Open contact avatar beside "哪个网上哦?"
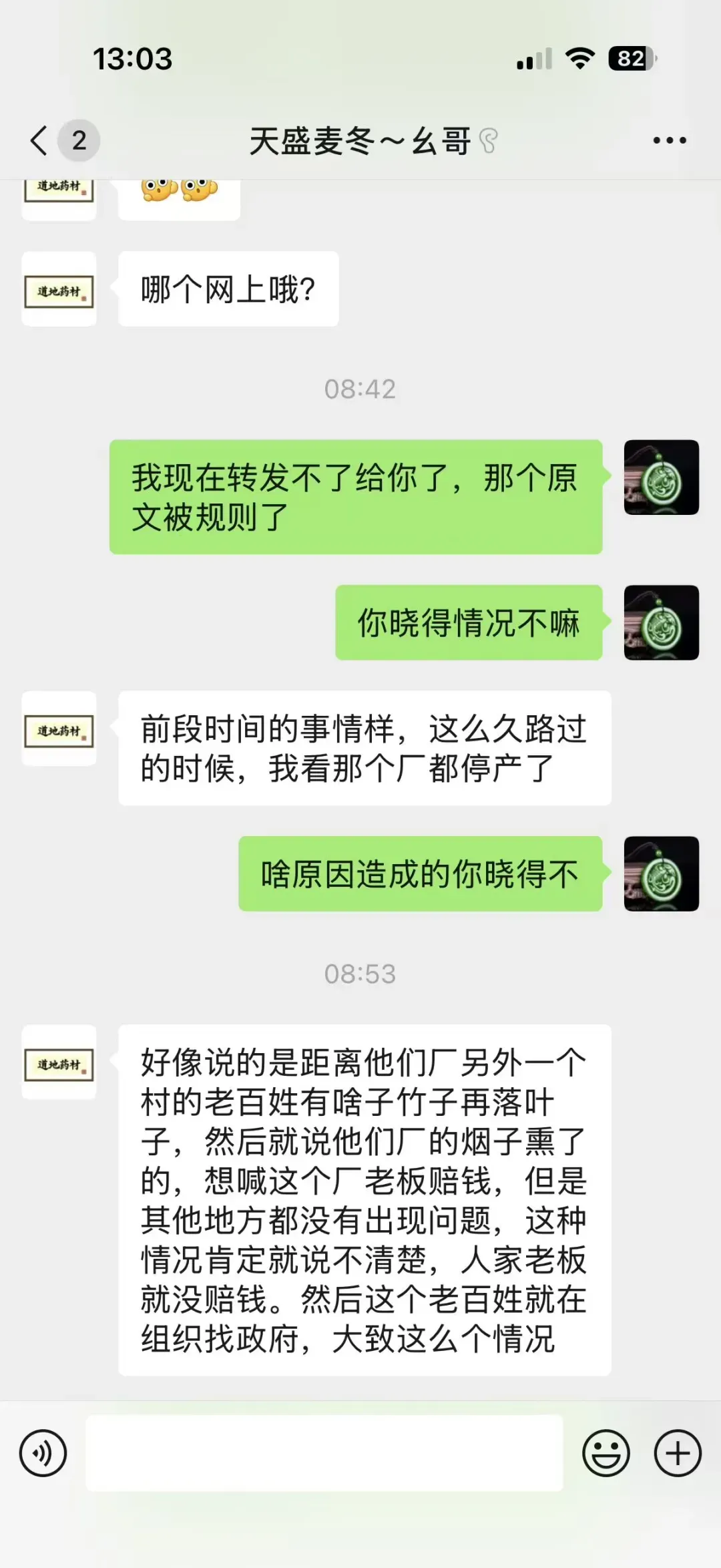The width and height of the screenshot is (721, 1568). point(59,289)
